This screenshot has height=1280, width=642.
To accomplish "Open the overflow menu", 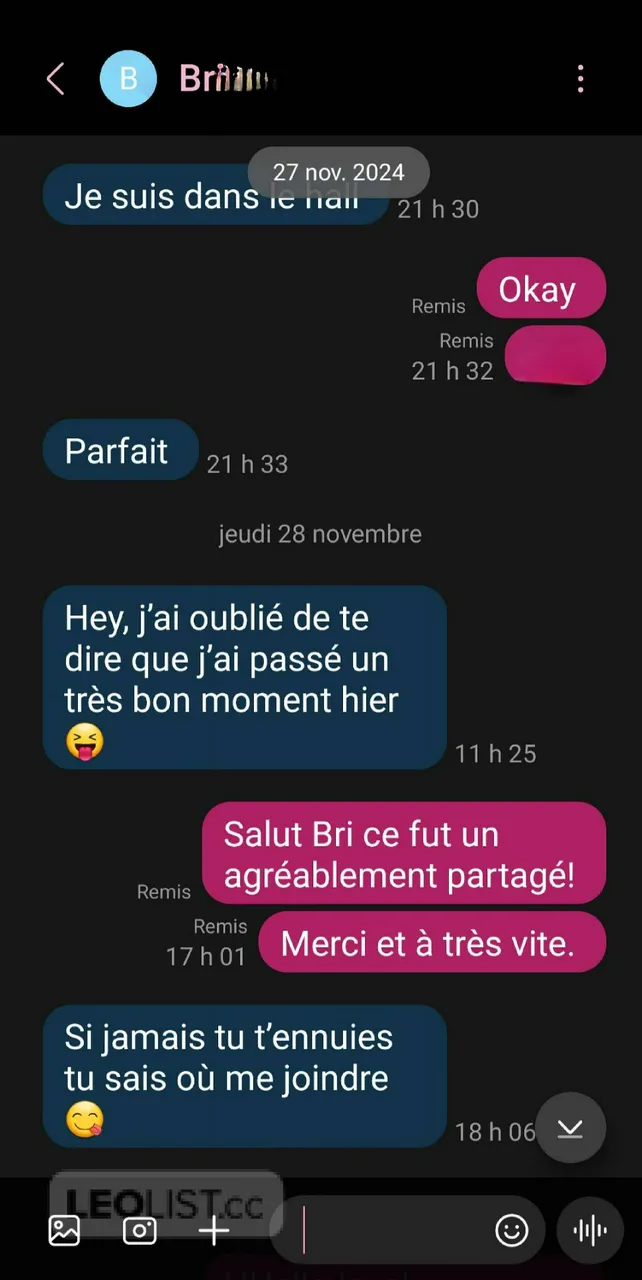I will pos(580,79).
